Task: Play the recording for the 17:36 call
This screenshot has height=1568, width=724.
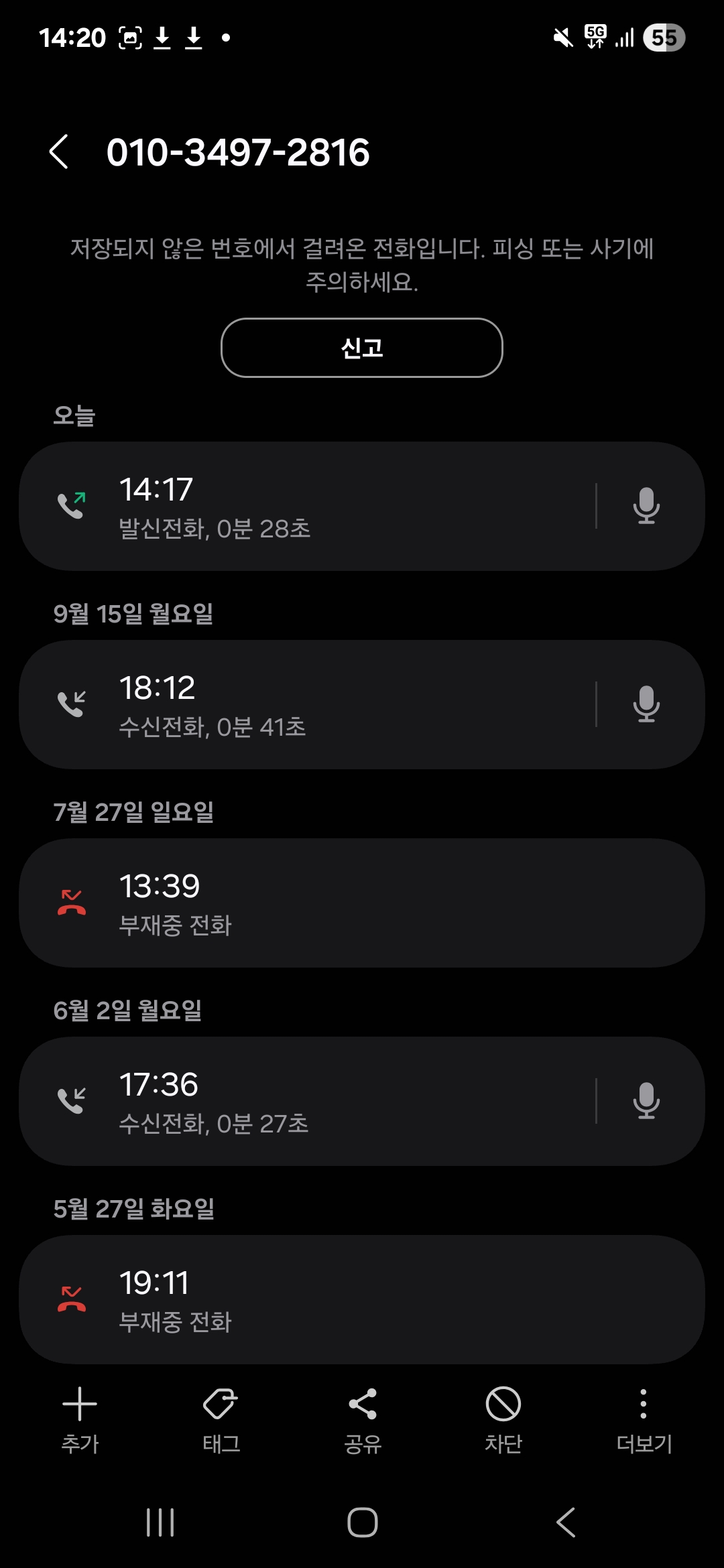Action: [x=646, y=1101]
